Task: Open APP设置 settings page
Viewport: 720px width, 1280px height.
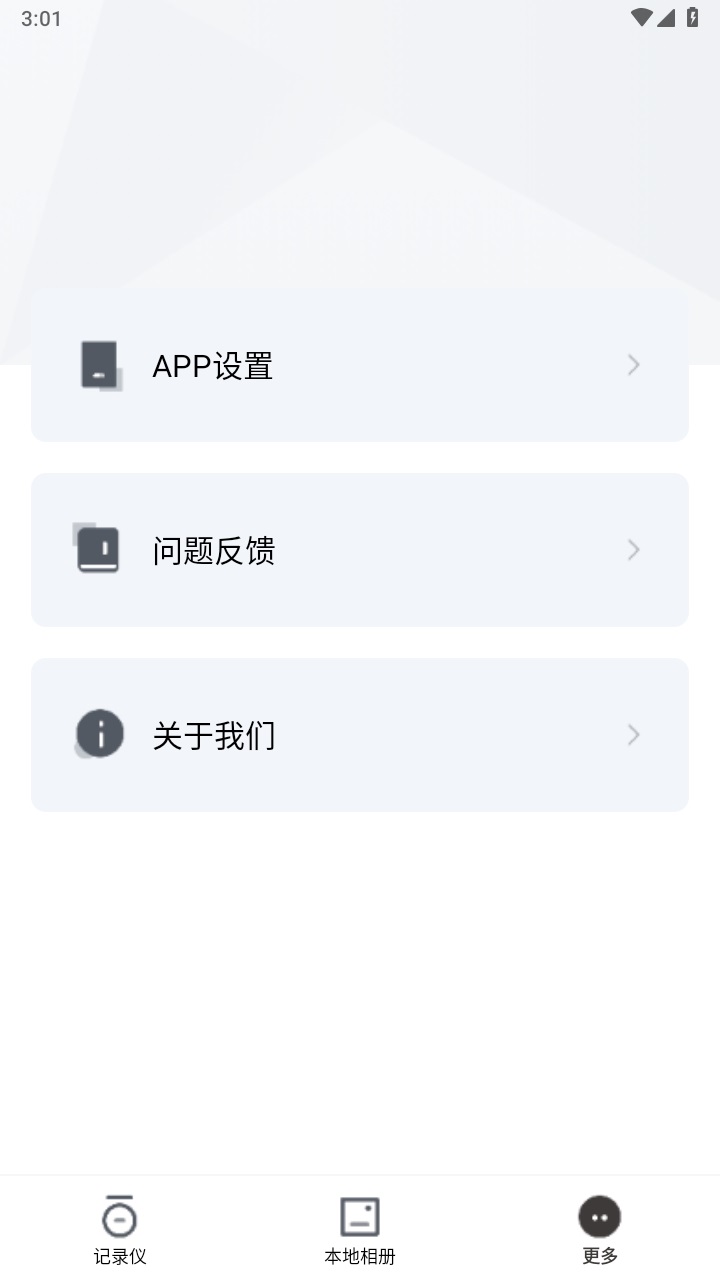Action: click(360, 365)
